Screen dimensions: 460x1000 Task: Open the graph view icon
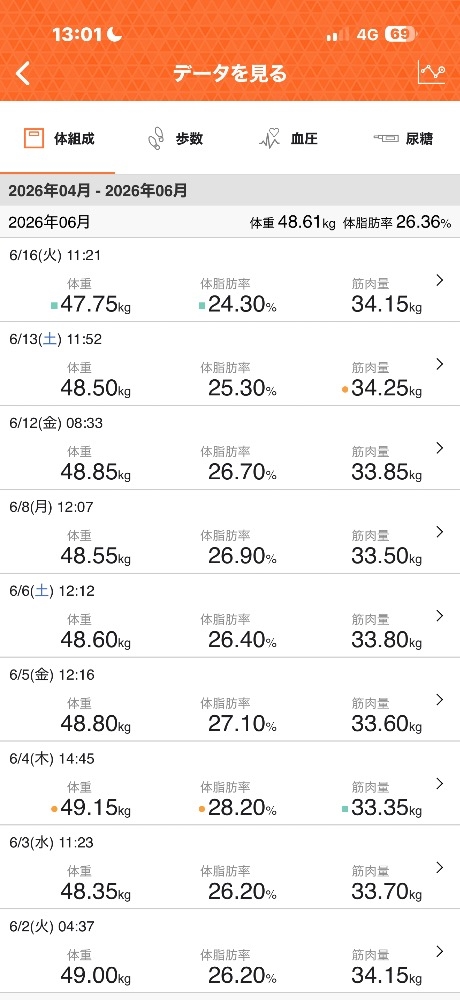tap(431, 73)
